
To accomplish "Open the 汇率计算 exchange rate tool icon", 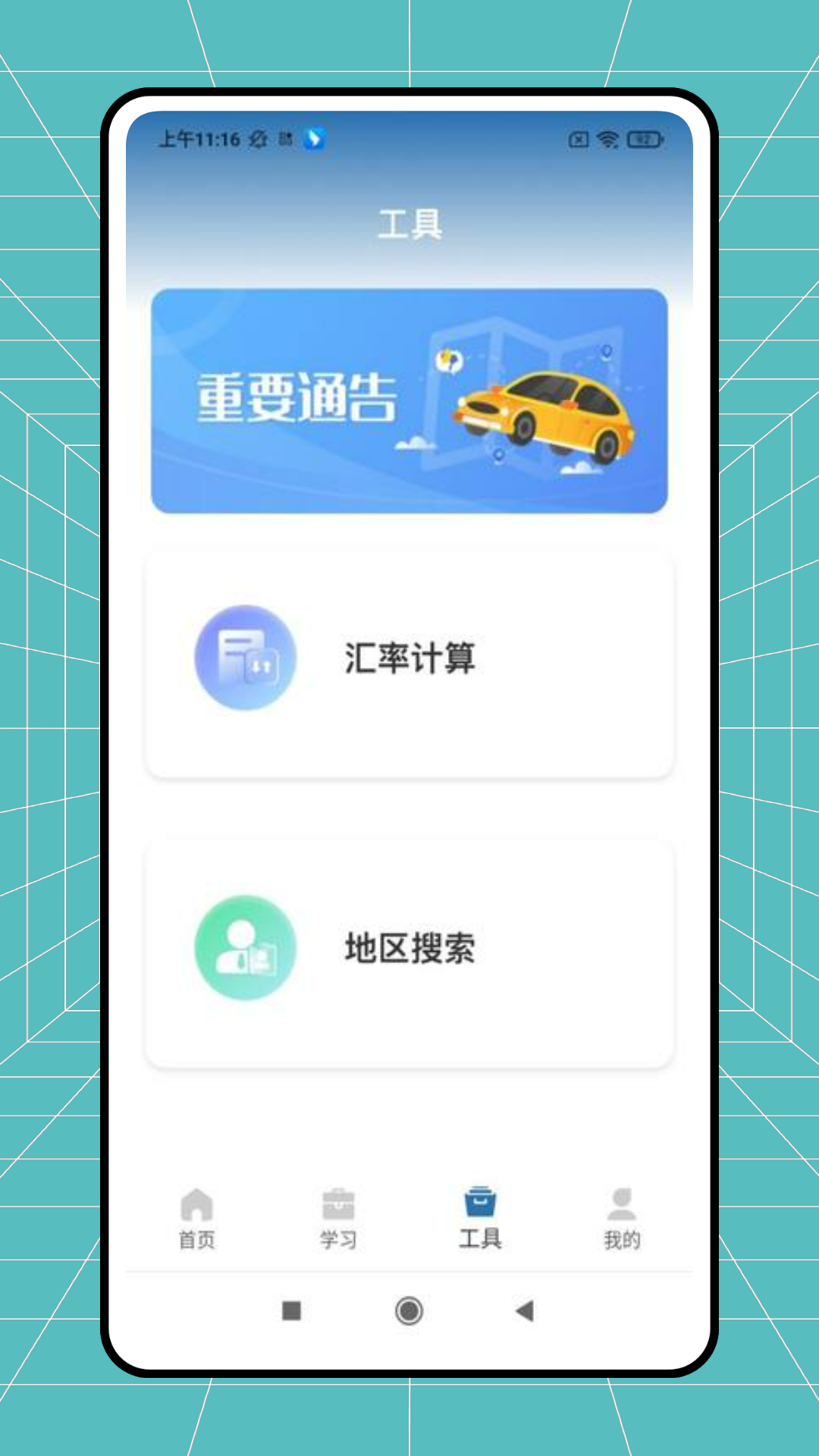I will click(x=244, y=658).
